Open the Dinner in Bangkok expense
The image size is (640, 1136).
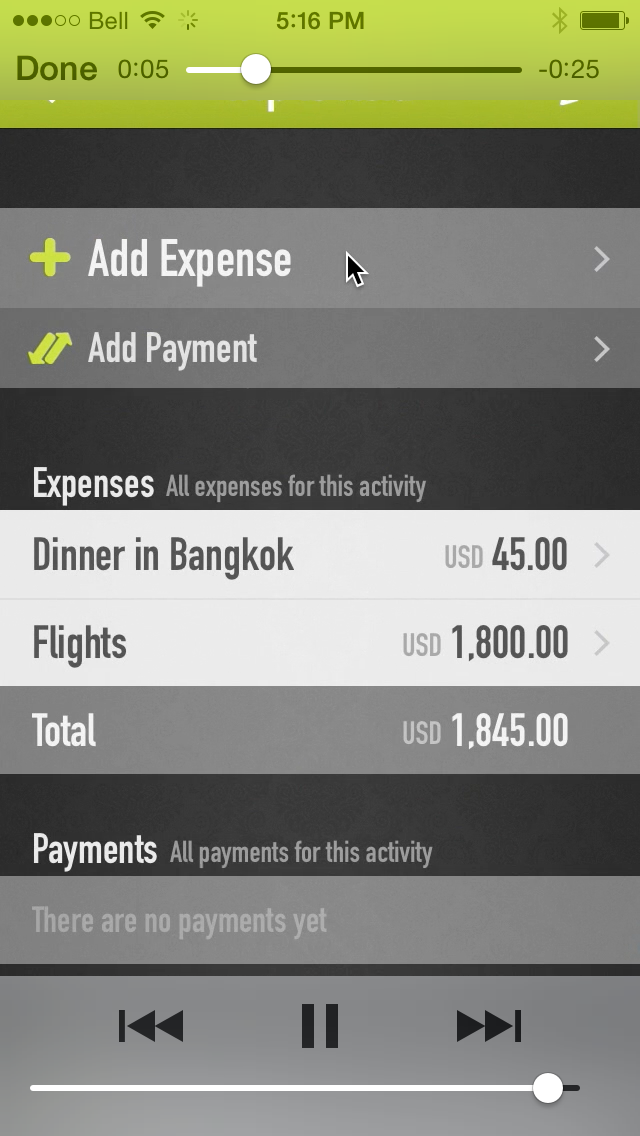click(x=320, y=555)
